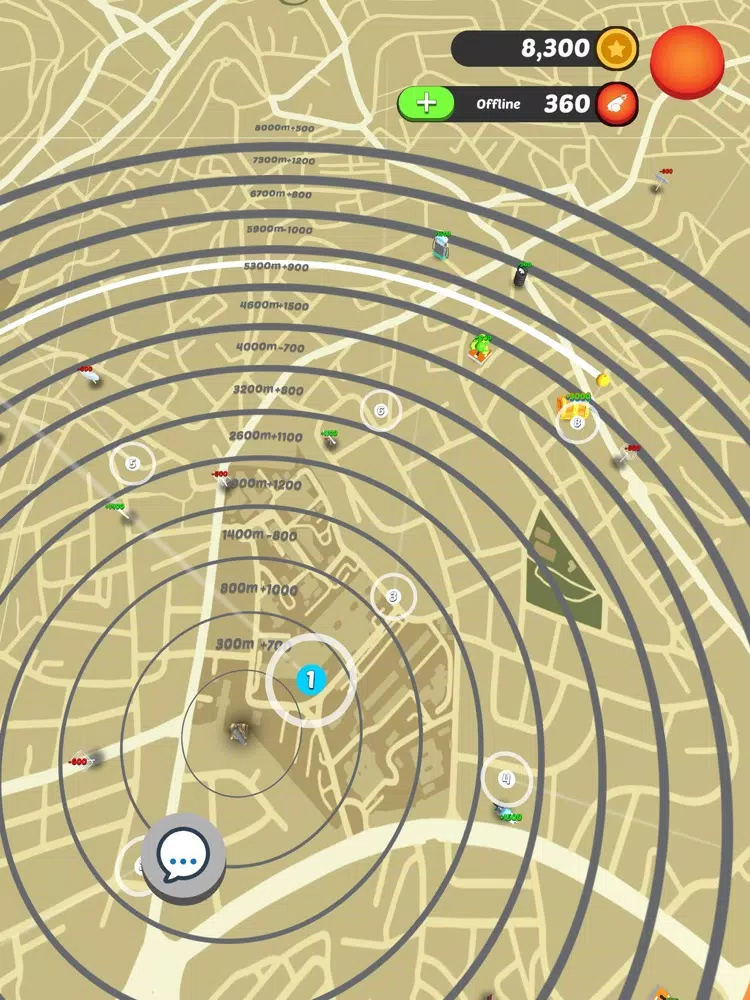The width and height of the screenshot is (750, 1000).
Task: Tap the big red round button
Action: (687, 61)
